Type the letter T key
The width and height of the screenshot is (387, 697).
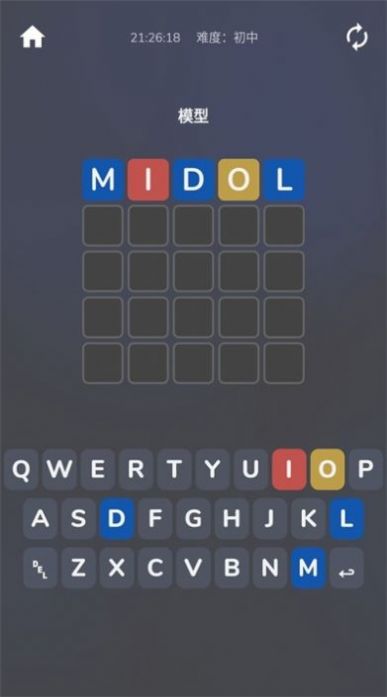(174, 469)
